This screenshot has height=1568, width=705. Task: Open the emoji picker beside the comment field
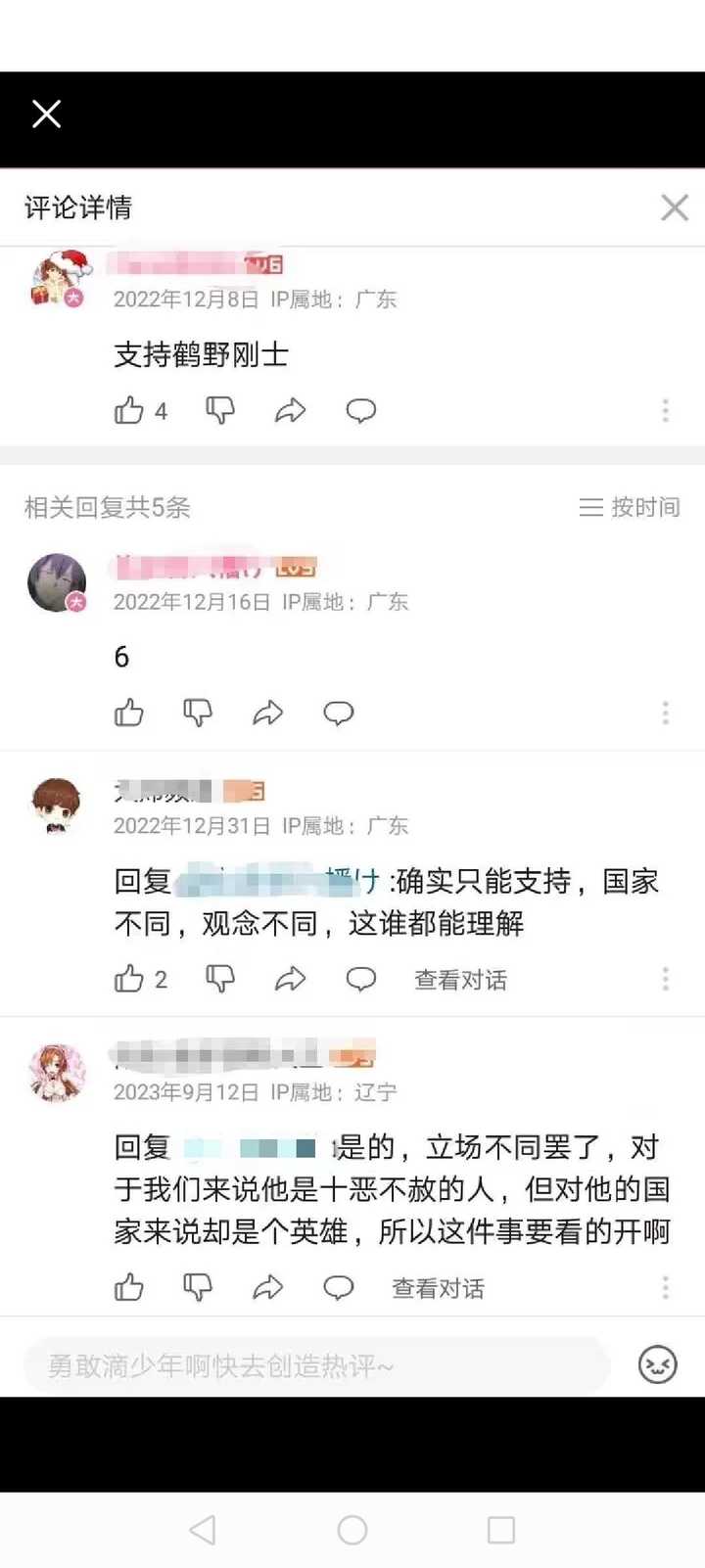coord(658,1364)
